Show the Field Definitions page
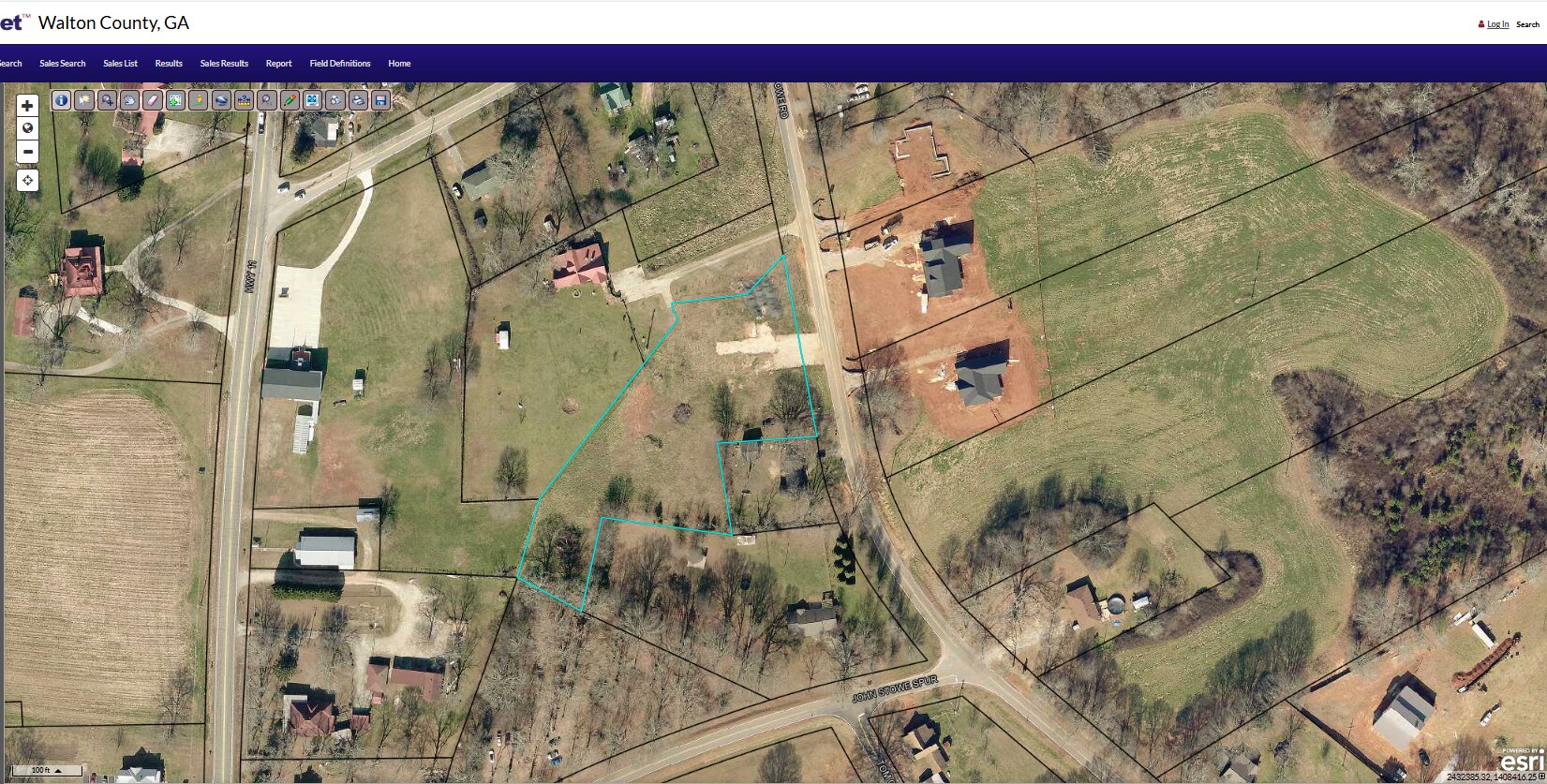The height and width of the screenshot is (784, 1547). pyautogui.click(x=340, y=64)
